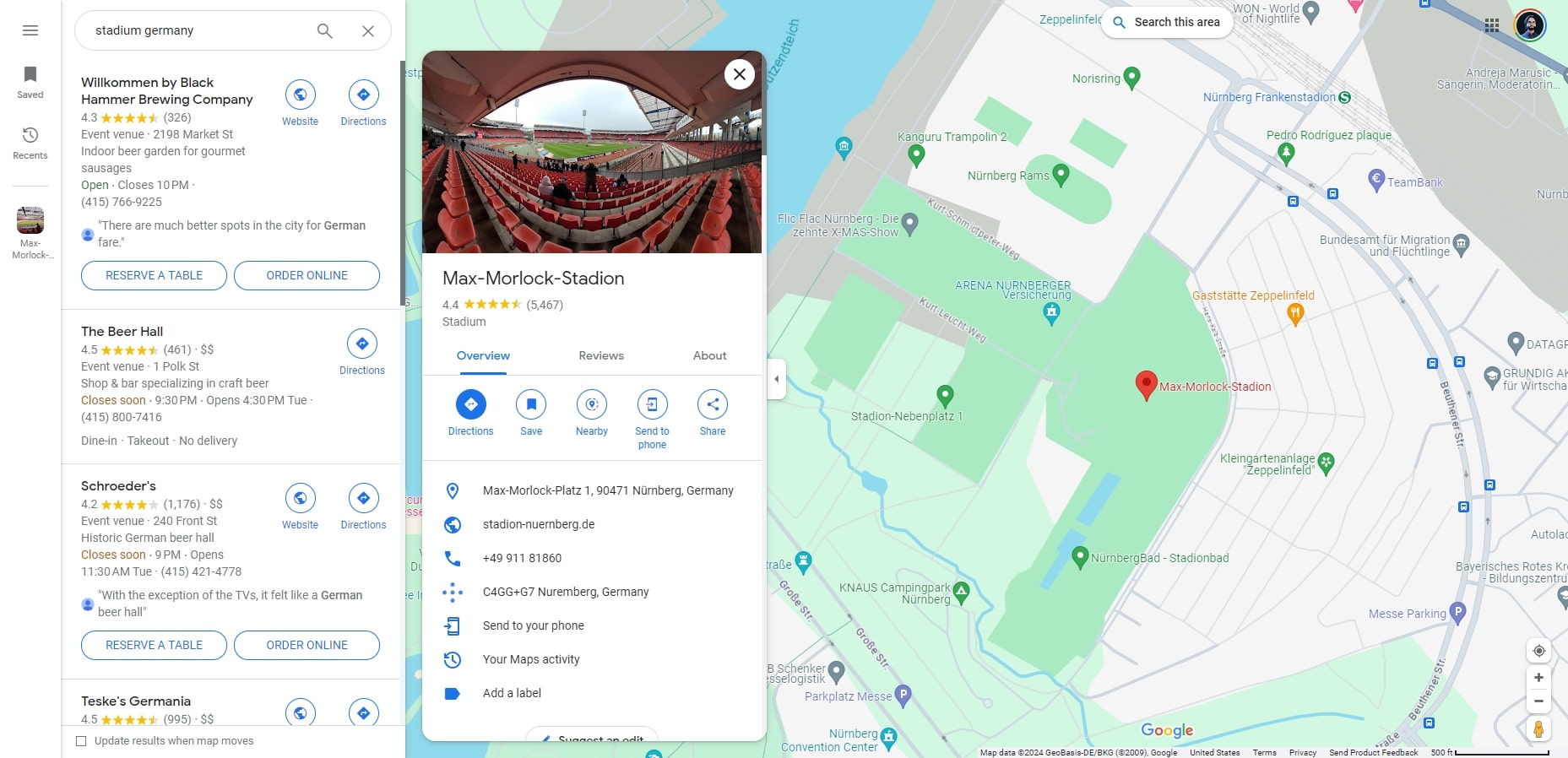Tap the search magnifier icon

point(324,31)
